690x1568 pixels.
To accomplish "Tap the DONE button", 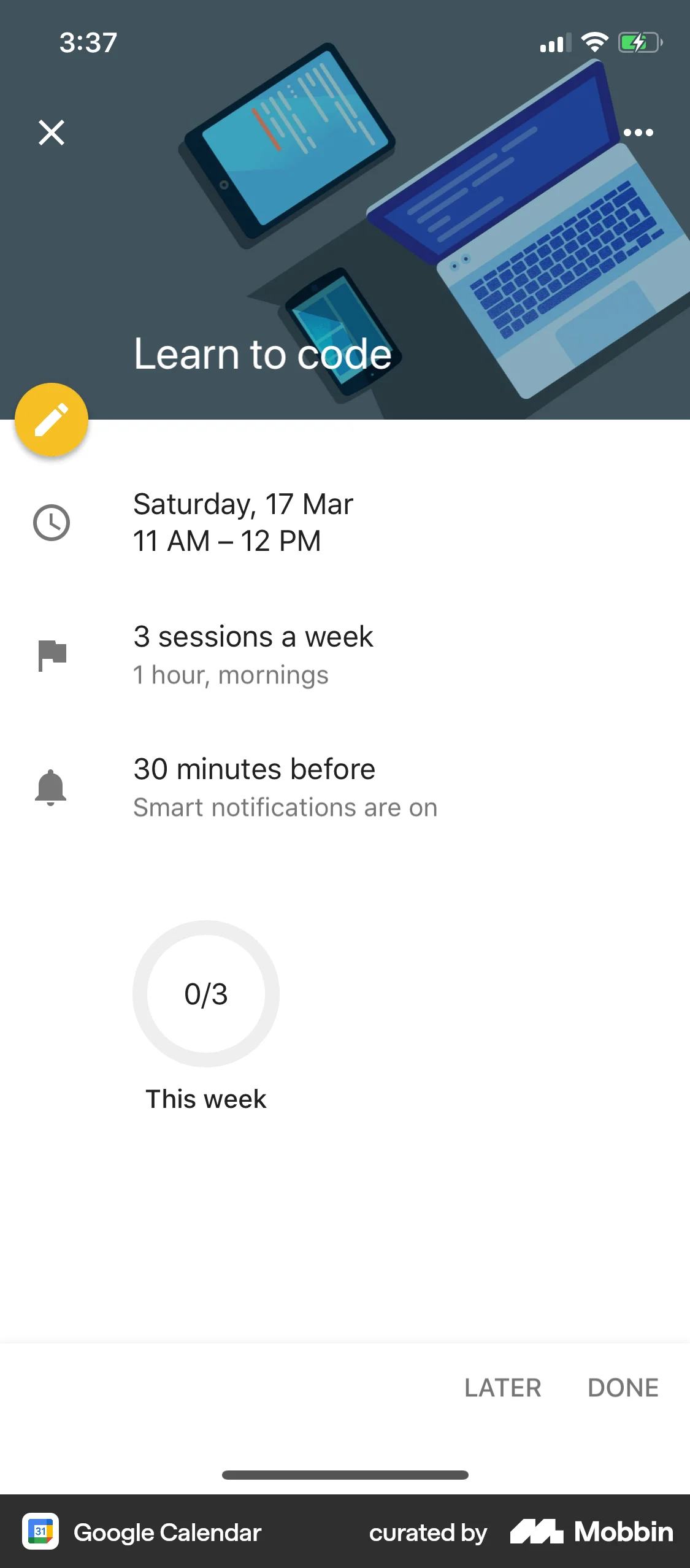I will (x=623, y=1388).
